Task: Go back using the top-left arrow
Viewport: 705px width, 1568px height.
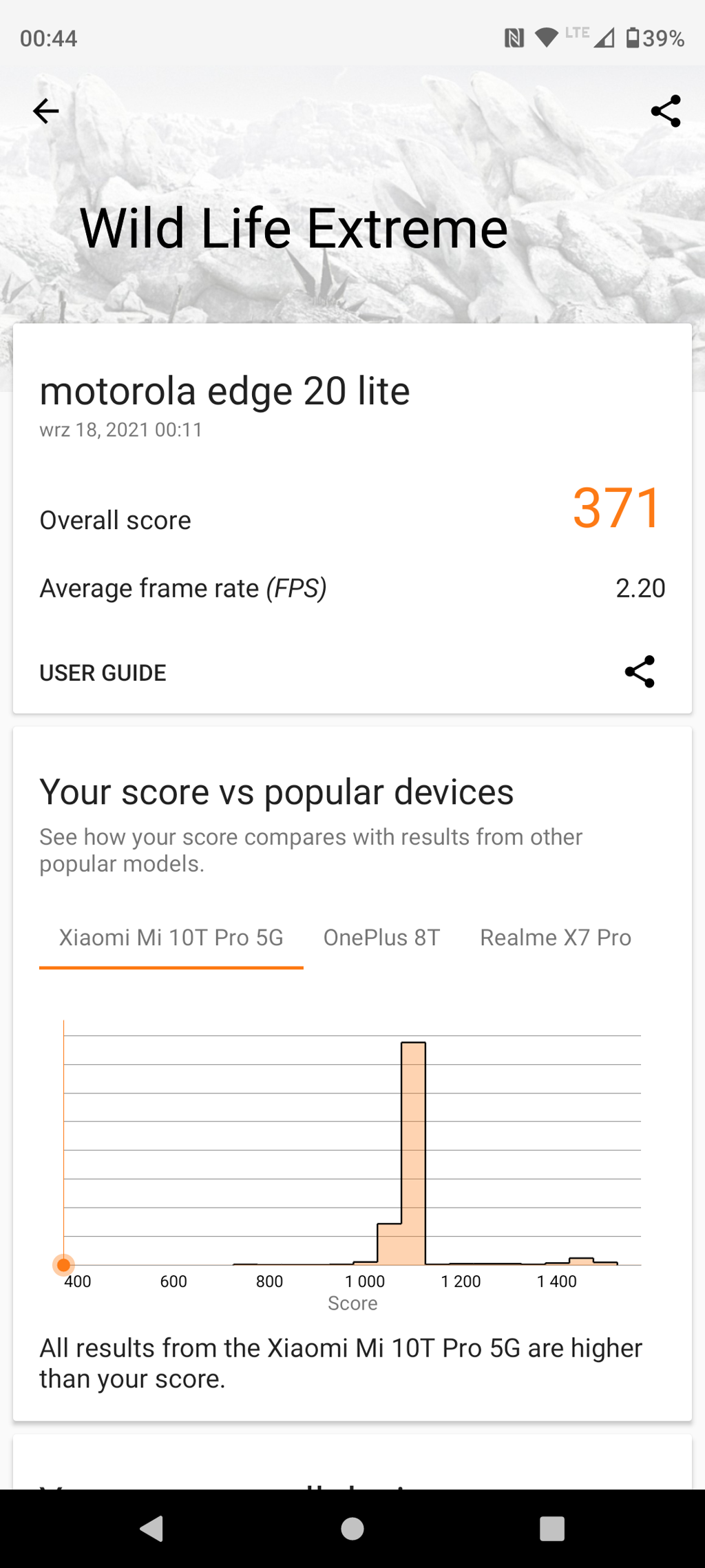Action: [46, 111]
